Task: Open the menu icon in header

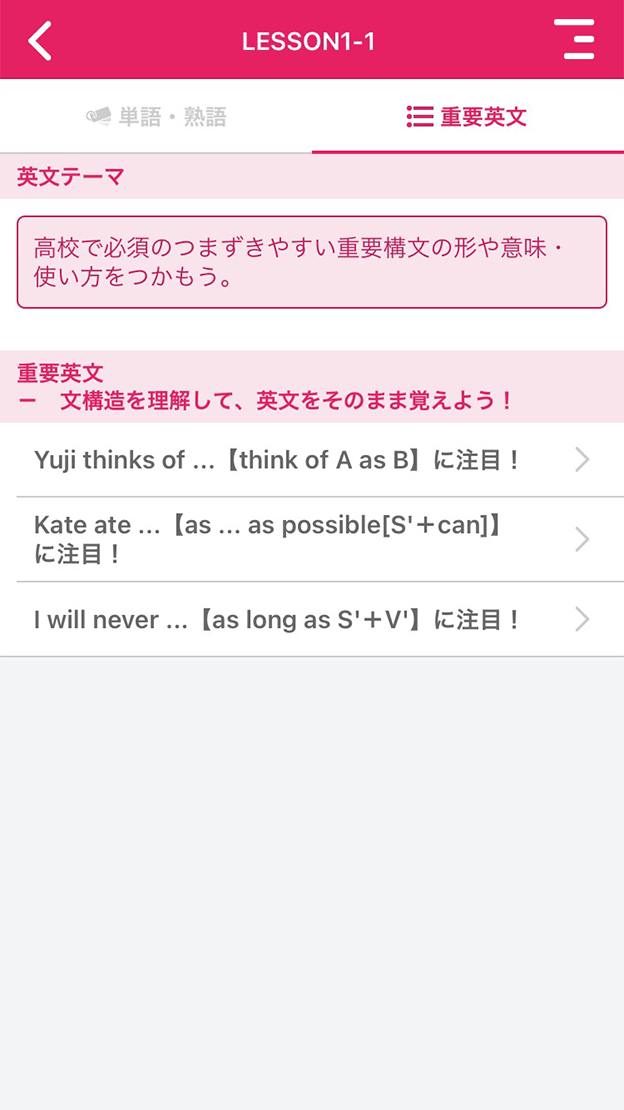Action: coord(574,40)
